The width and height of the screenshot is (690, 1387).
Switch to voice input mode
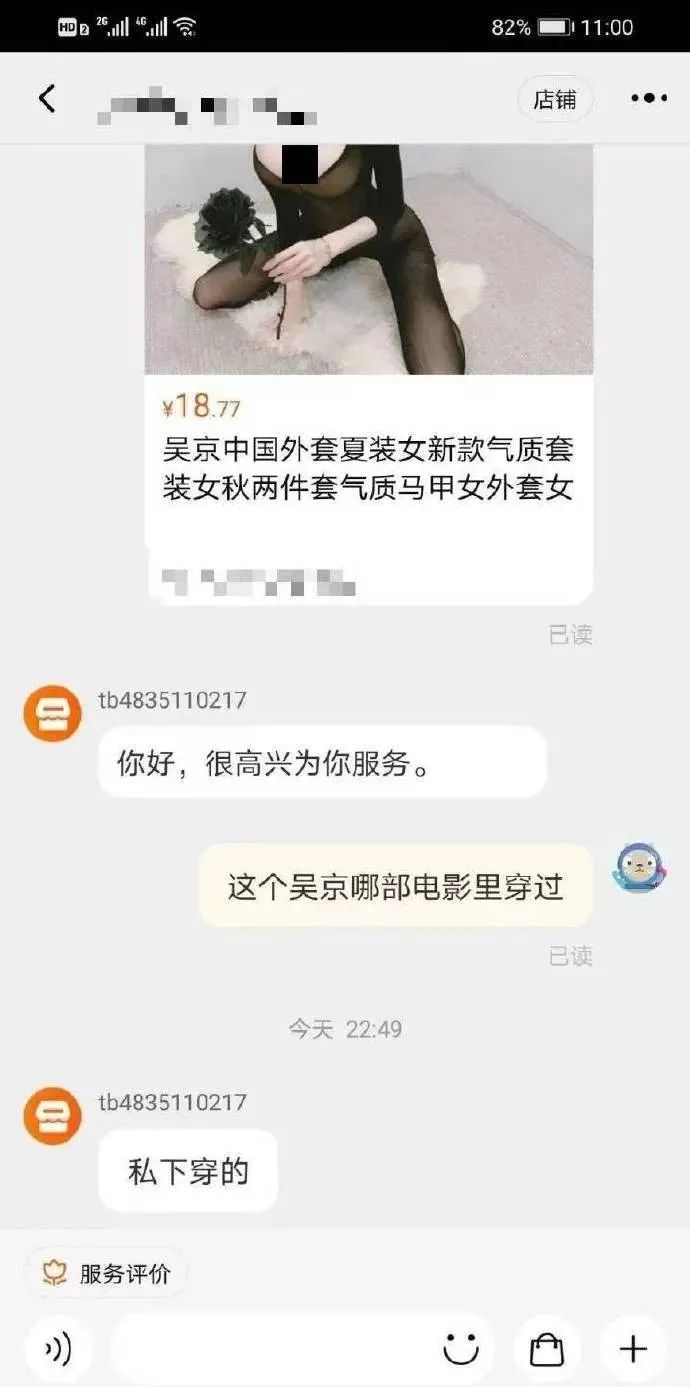tap(58, 1350)
